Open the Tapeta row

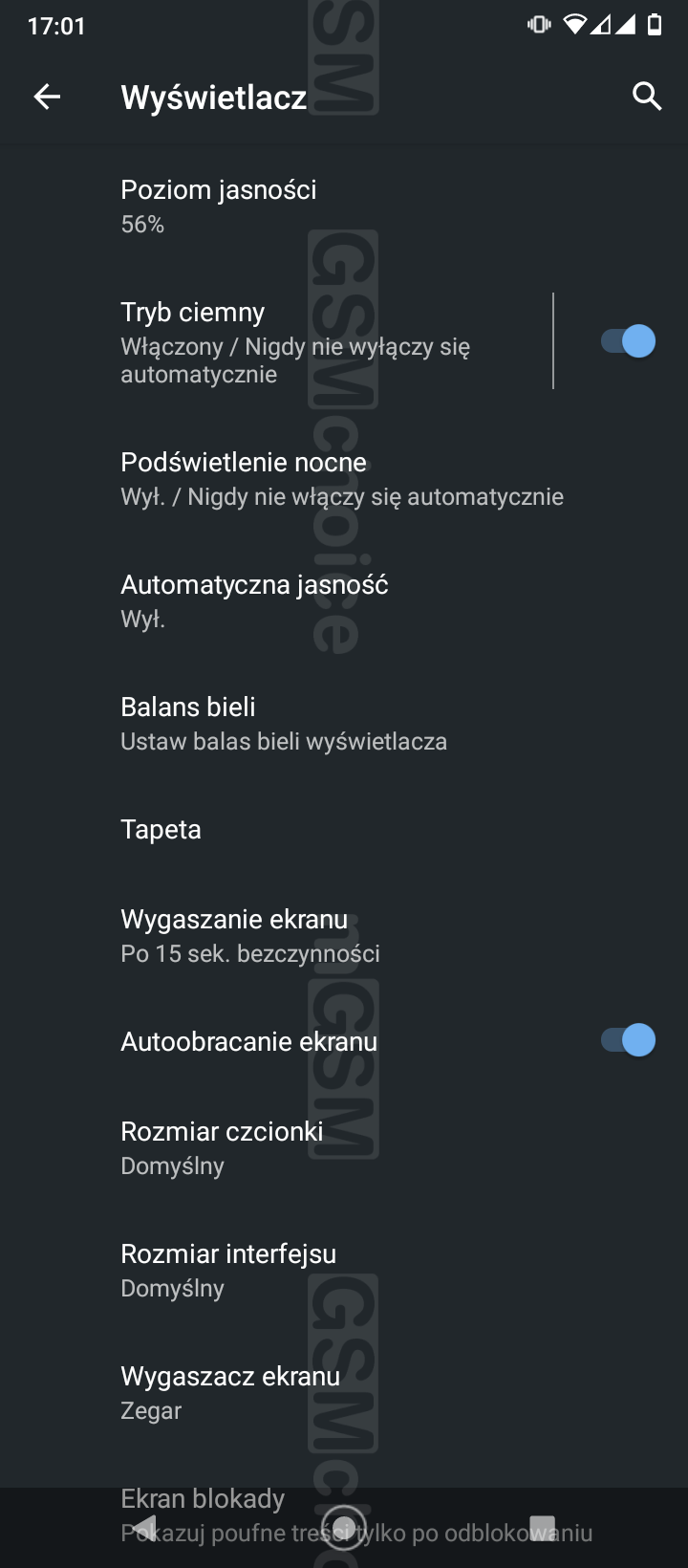161,829
